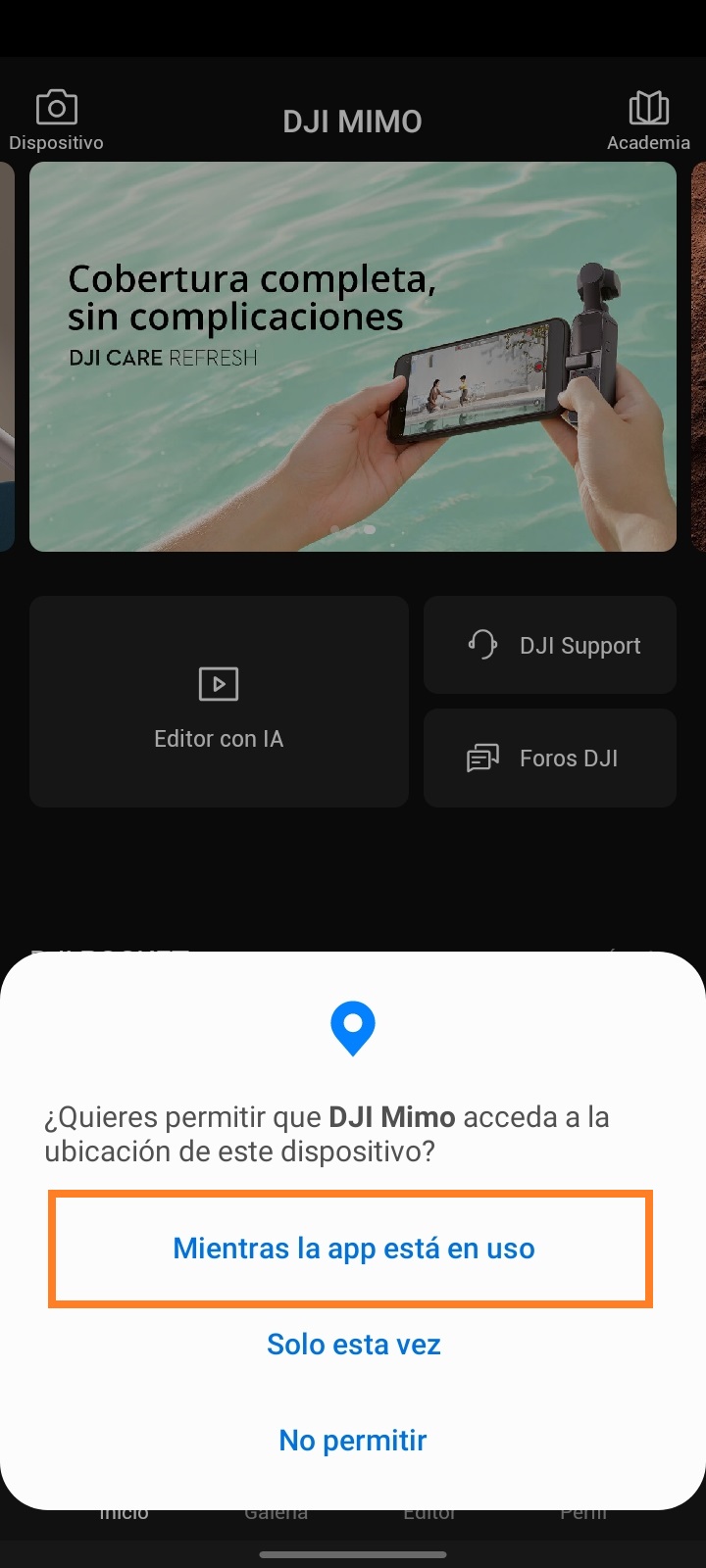The width and height of the screenshot is (706, 1568).
Task: Choose 'Solo esta vez' for location access
Action: [353, 1345]
